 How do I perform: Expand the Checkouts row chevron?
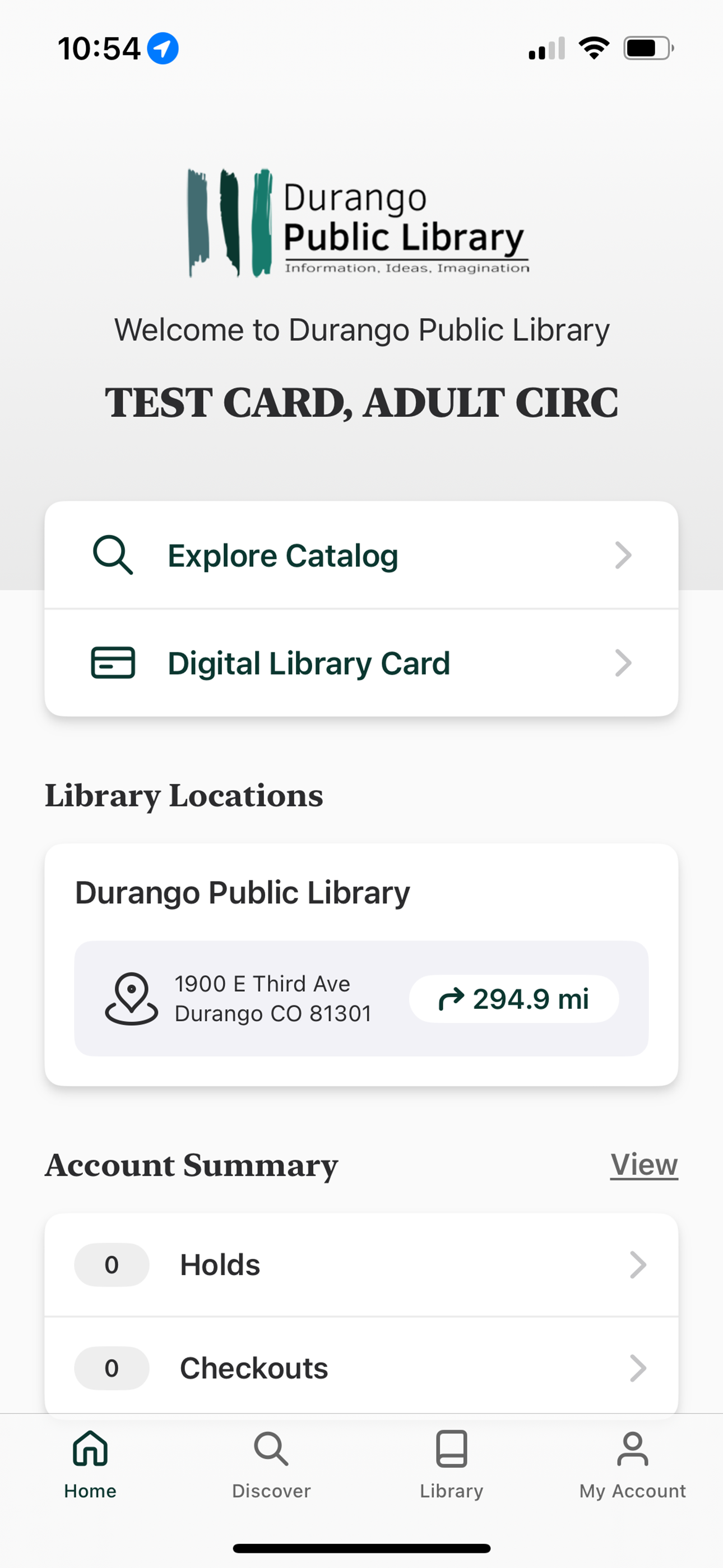[x=638, y=1368]
